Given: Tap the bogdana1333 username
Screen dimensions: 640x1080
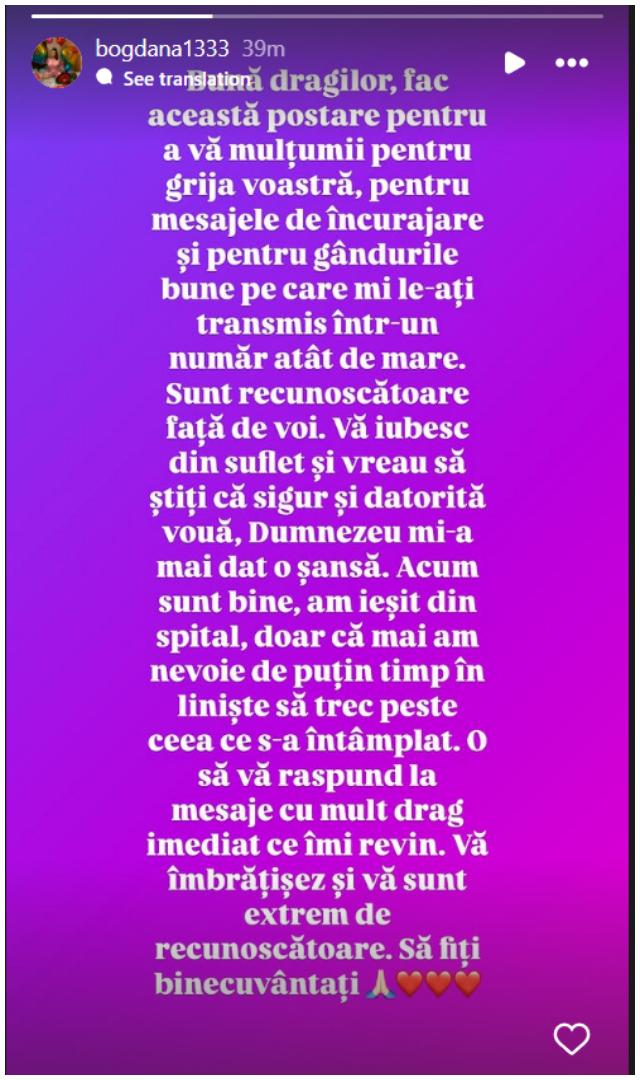Looking at the screenshot, I should point(162,49).
